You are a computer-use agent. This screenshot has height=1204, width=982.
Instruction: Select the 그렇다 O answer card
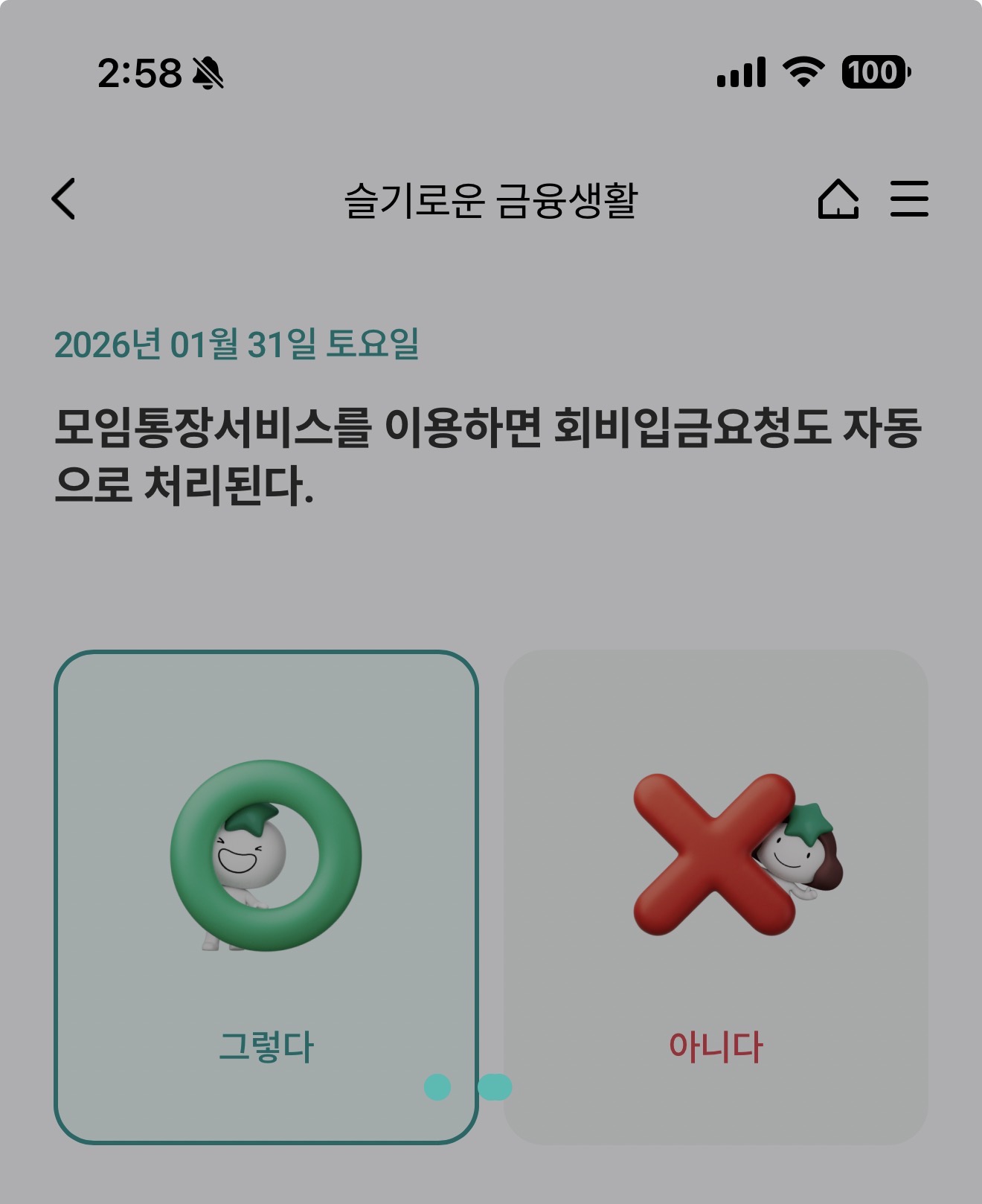coord(266,897)
